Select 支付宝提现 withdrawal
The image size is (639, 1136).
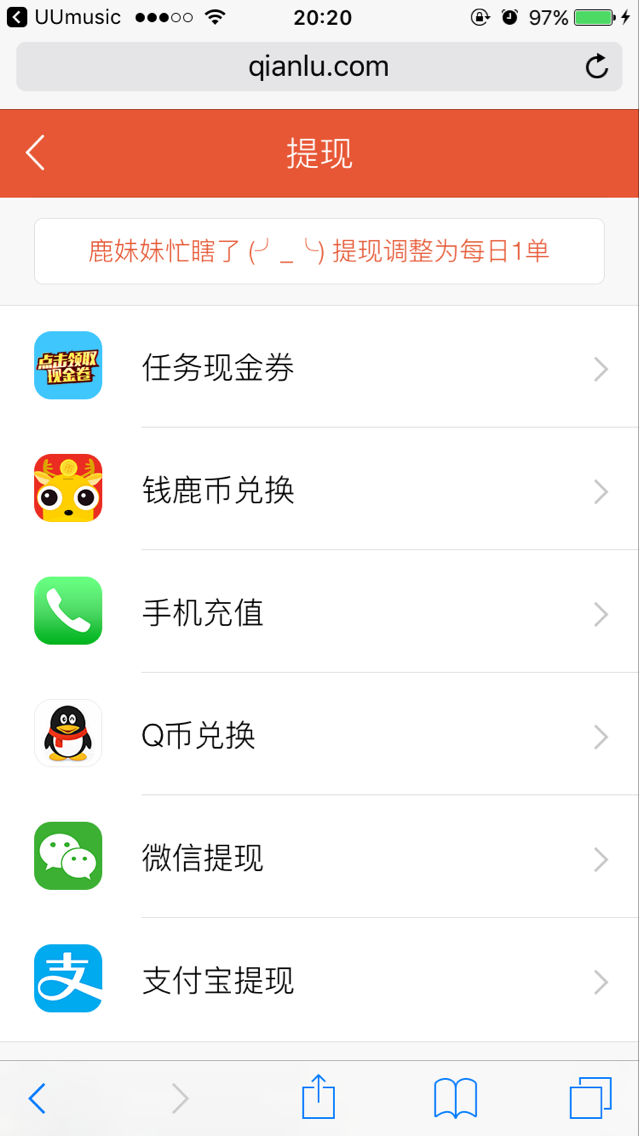point(319,980)
